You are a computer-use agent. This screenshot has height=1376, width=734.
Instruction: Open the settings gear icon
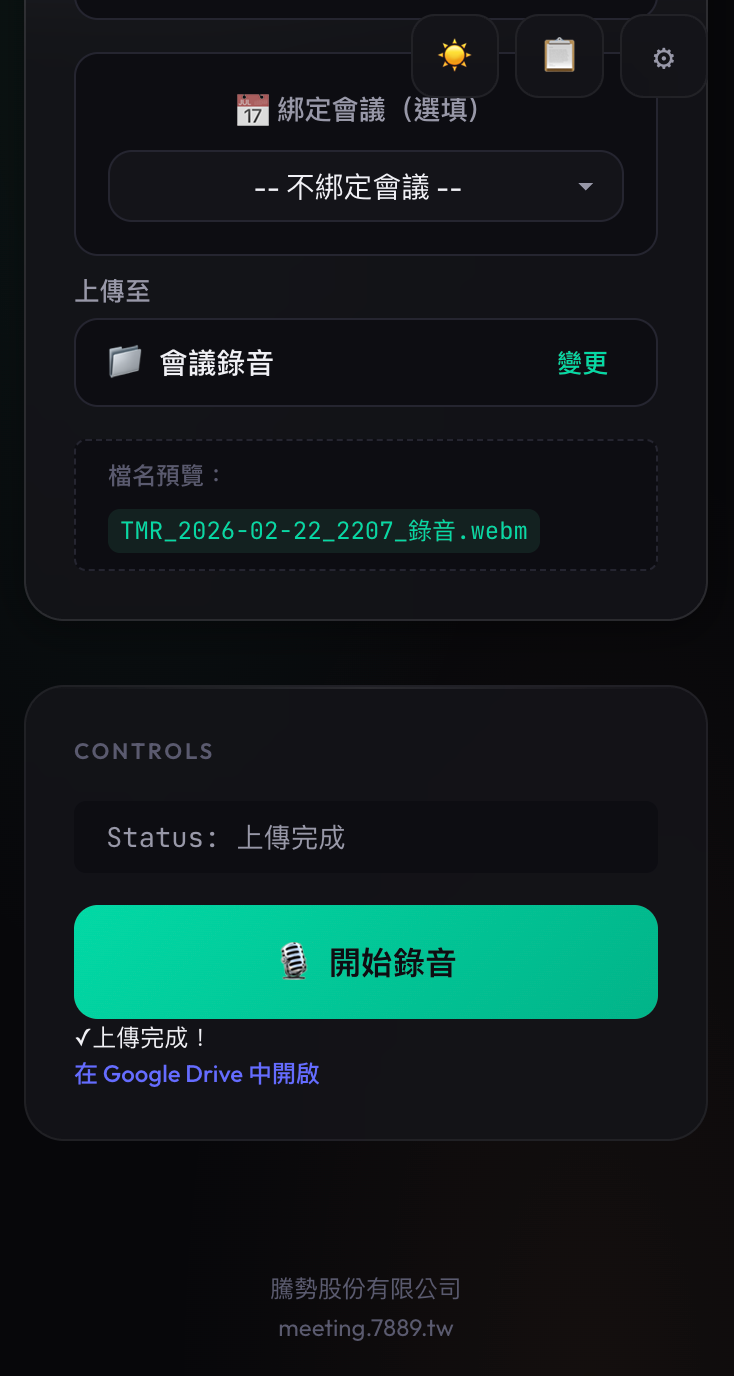point(663,57)
